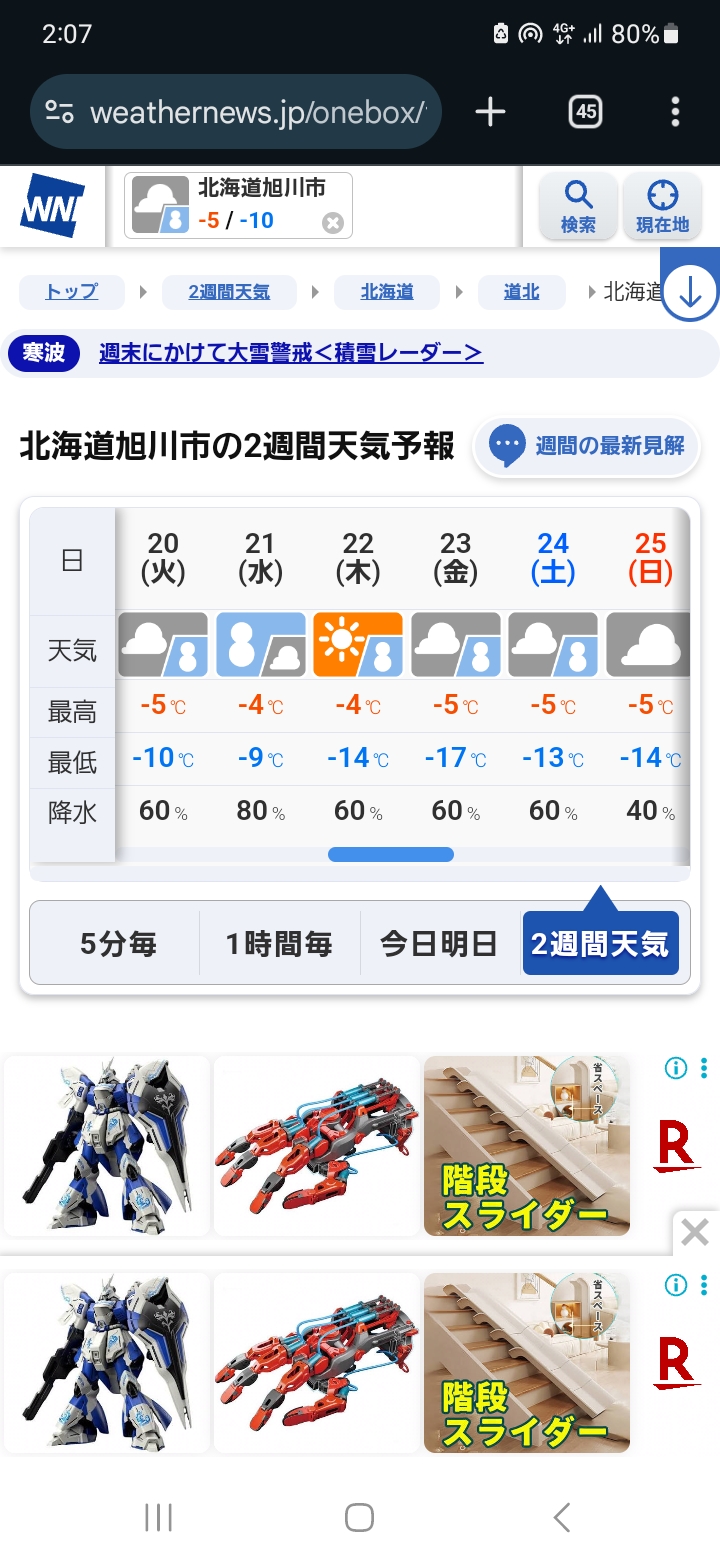The height and width of the screenshot is (1560, 720).
Task: Tap the 現在地 current location button
Action: tap(662, 206)
